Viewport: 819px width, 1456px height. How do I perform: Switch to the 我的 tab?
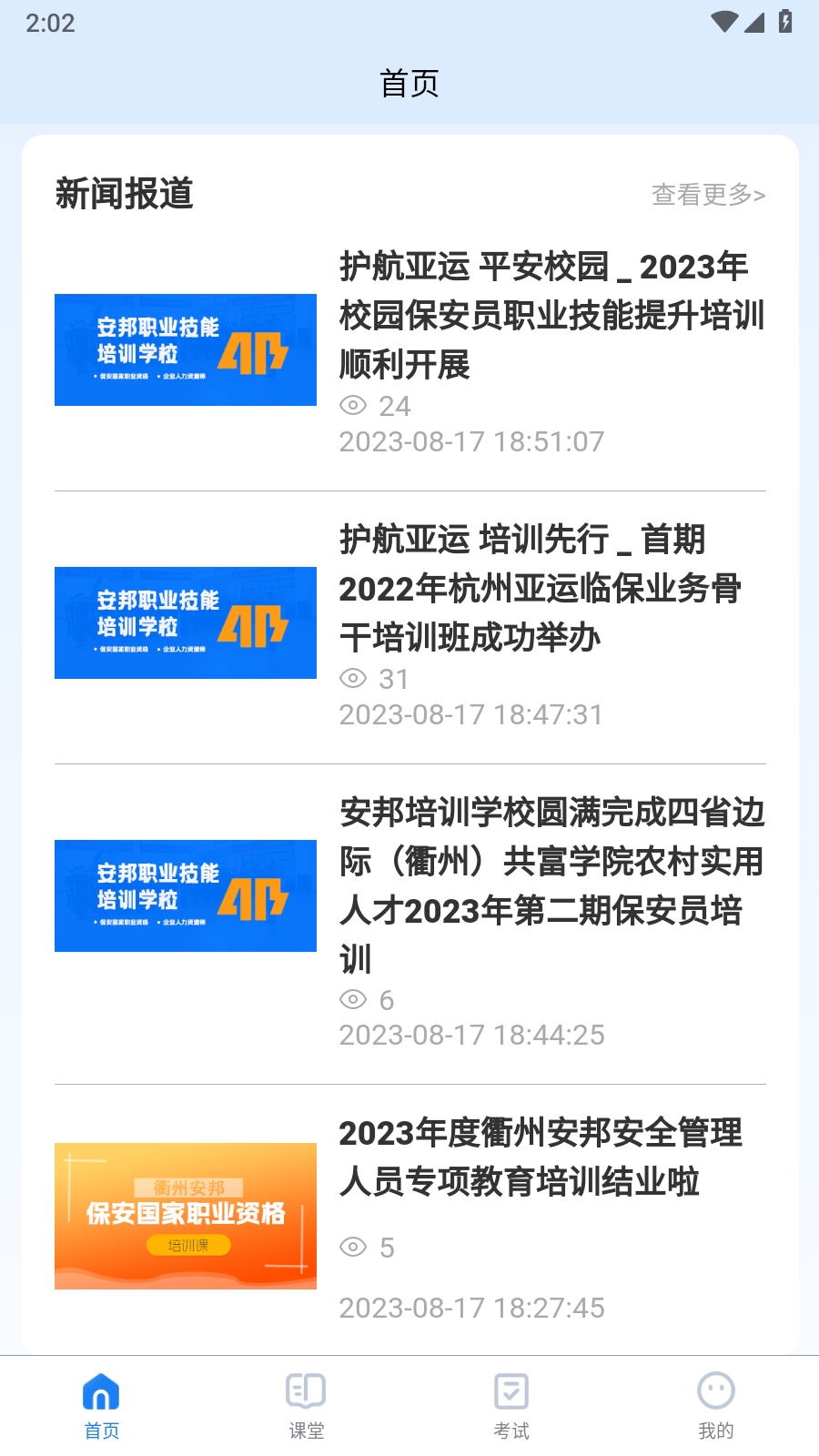(715, 1406)
